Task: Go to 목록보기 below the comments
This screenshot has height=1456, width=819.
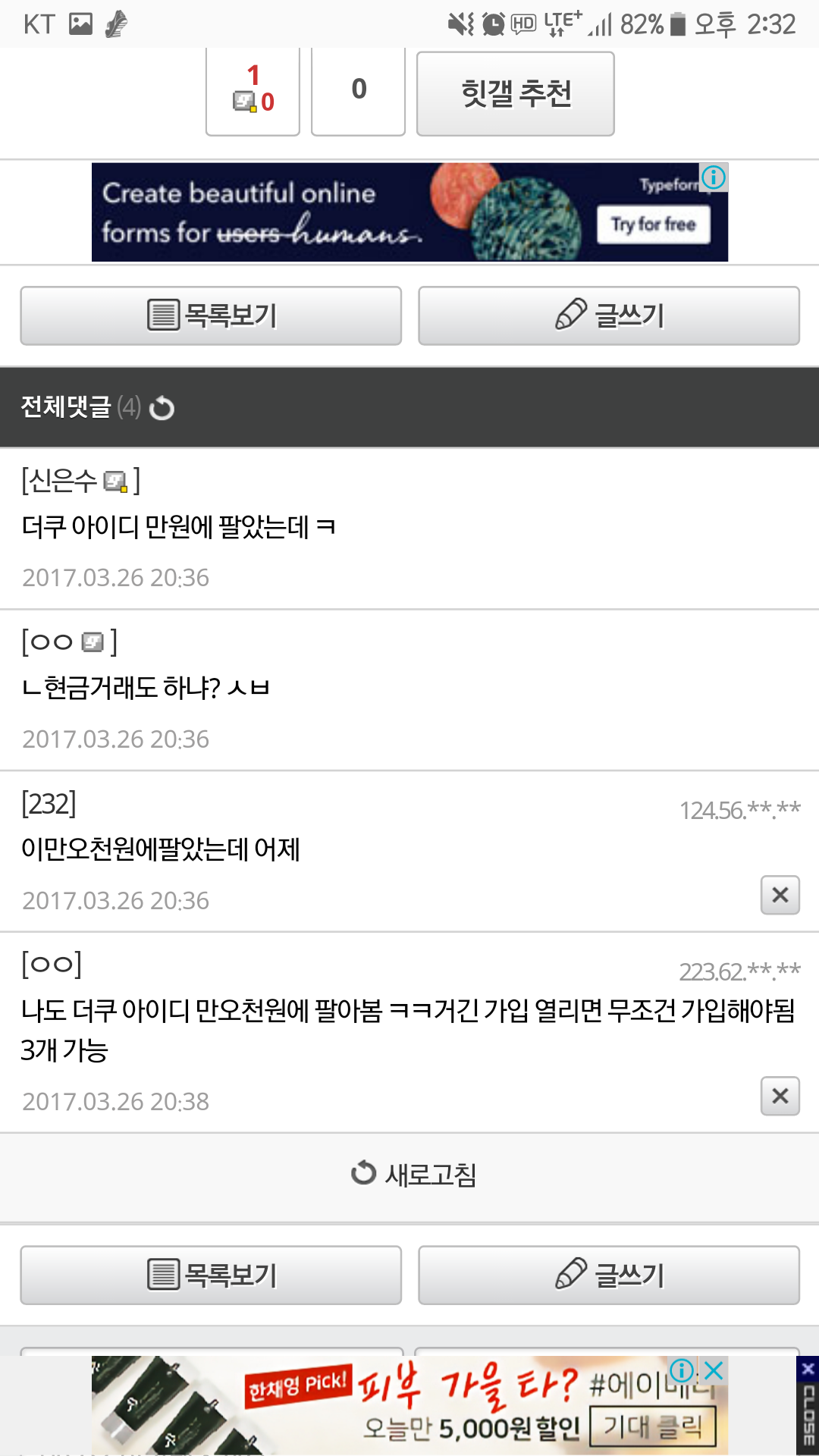Action: pyautogui.click(x=211, y=1275)
